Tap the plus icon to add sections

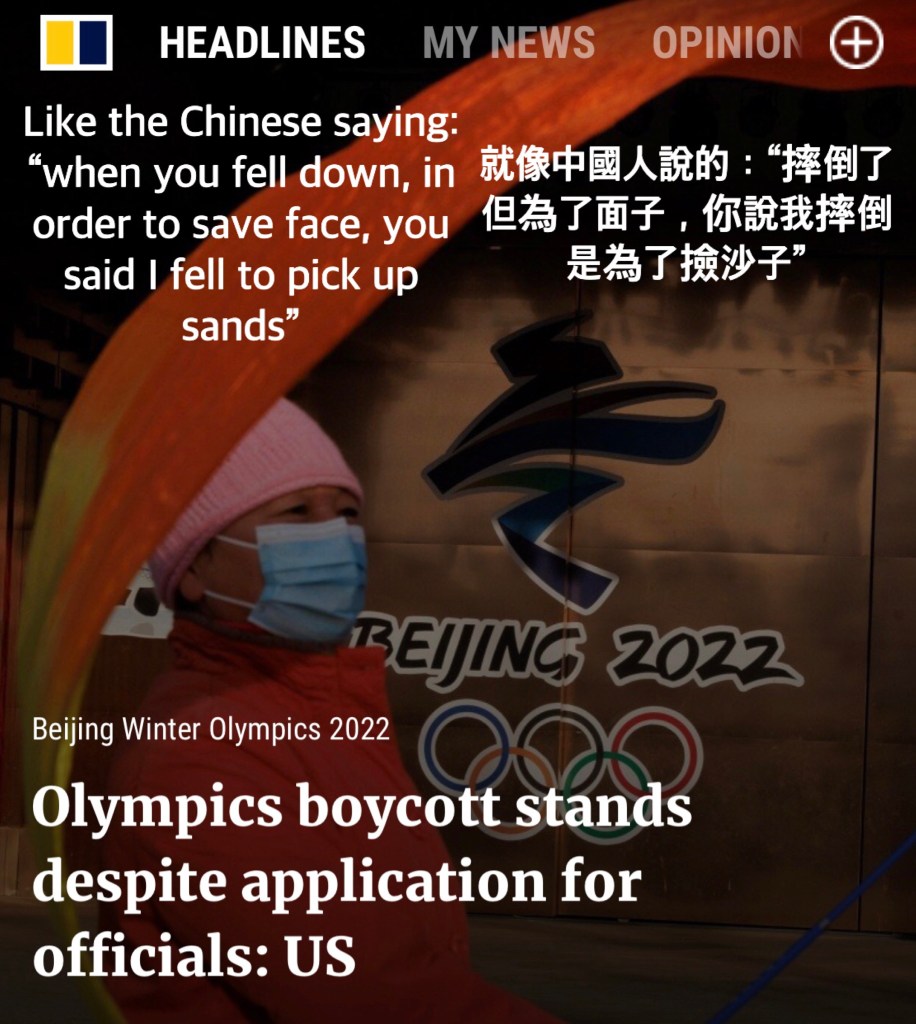click(857, 43)
